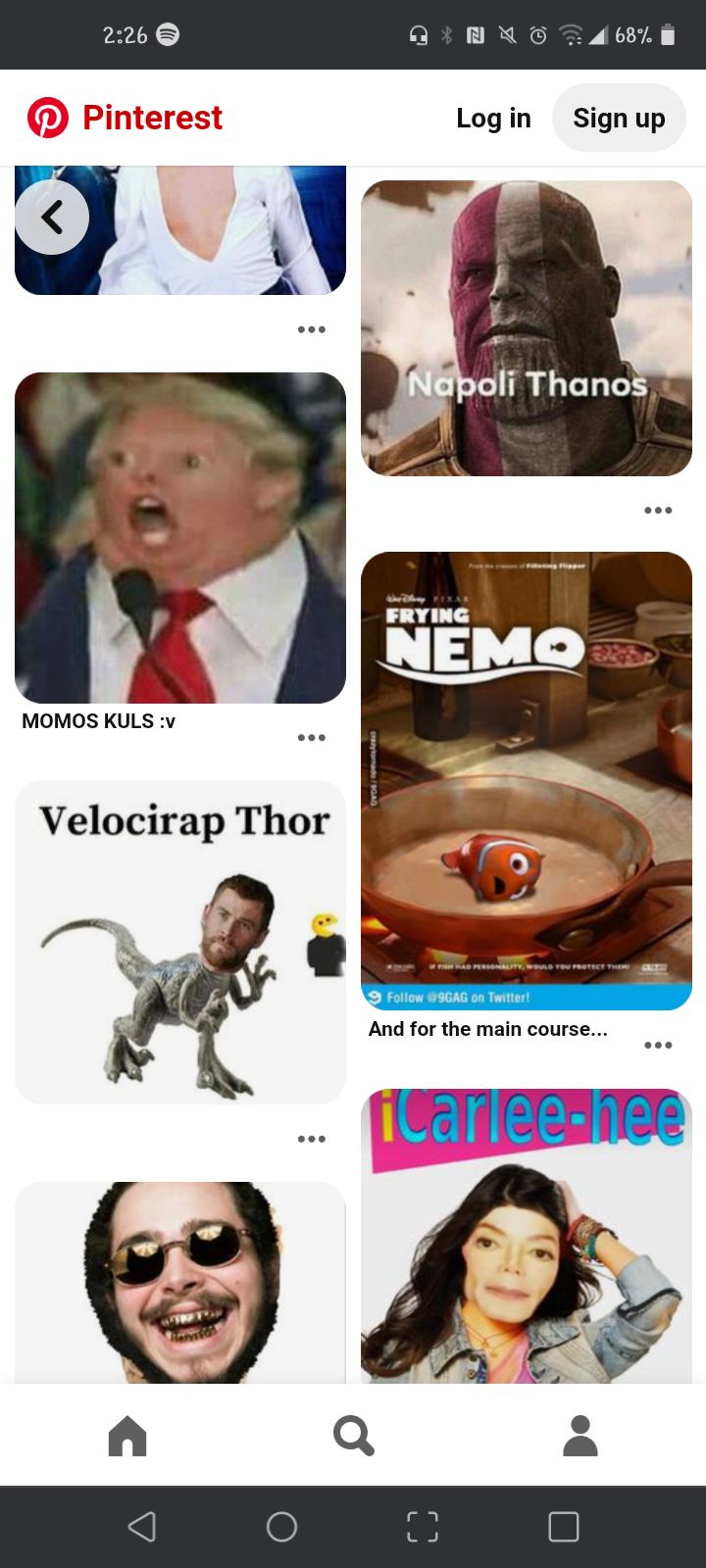
Task: Open the Velocirap Thor pin
Action: pos(180,942)
